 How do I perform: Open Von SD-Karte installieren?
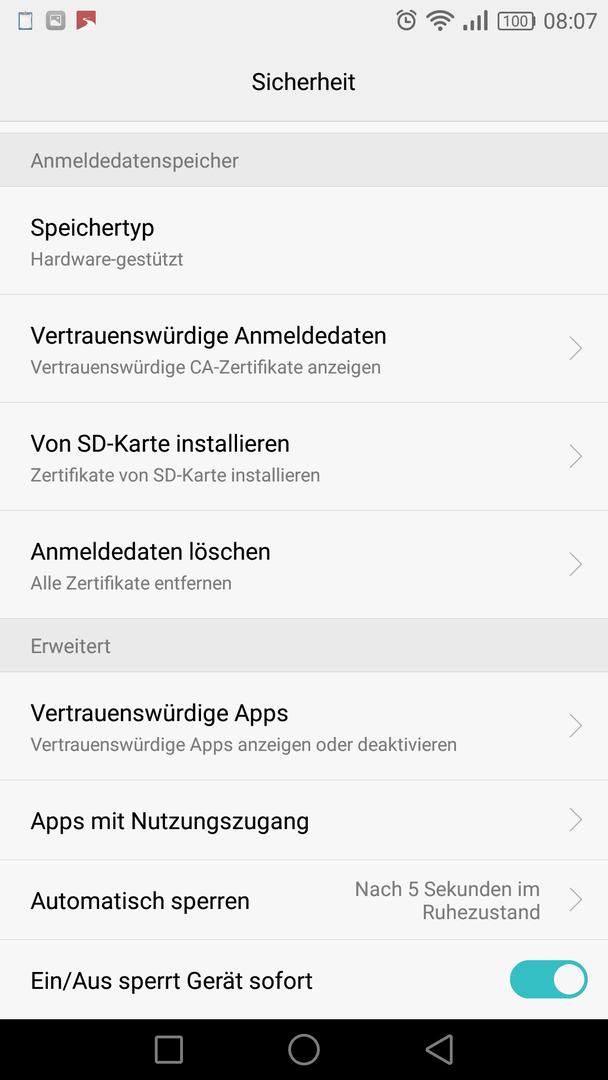(304, 457)
